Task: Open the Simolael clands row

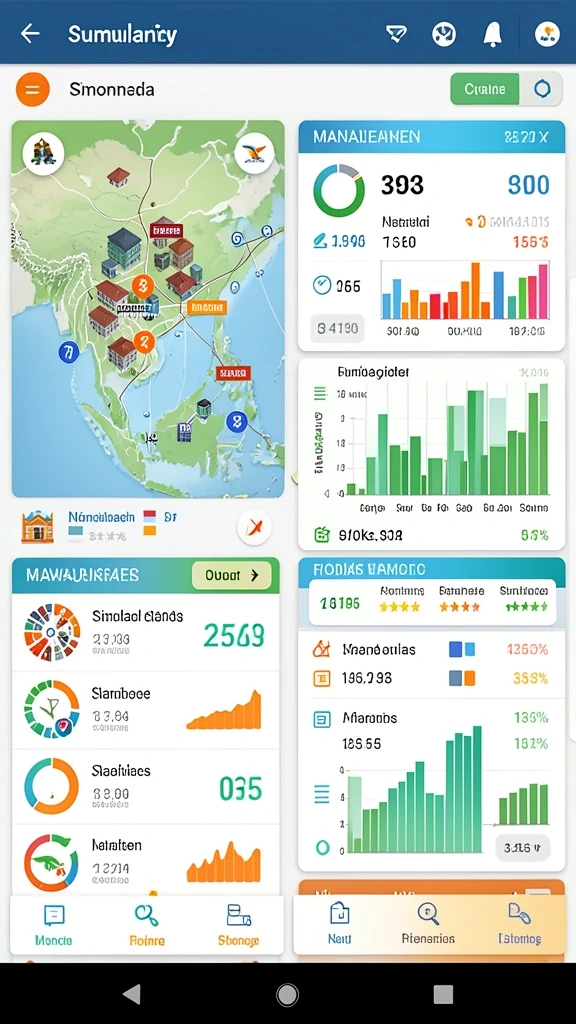Action: (146, 633)
